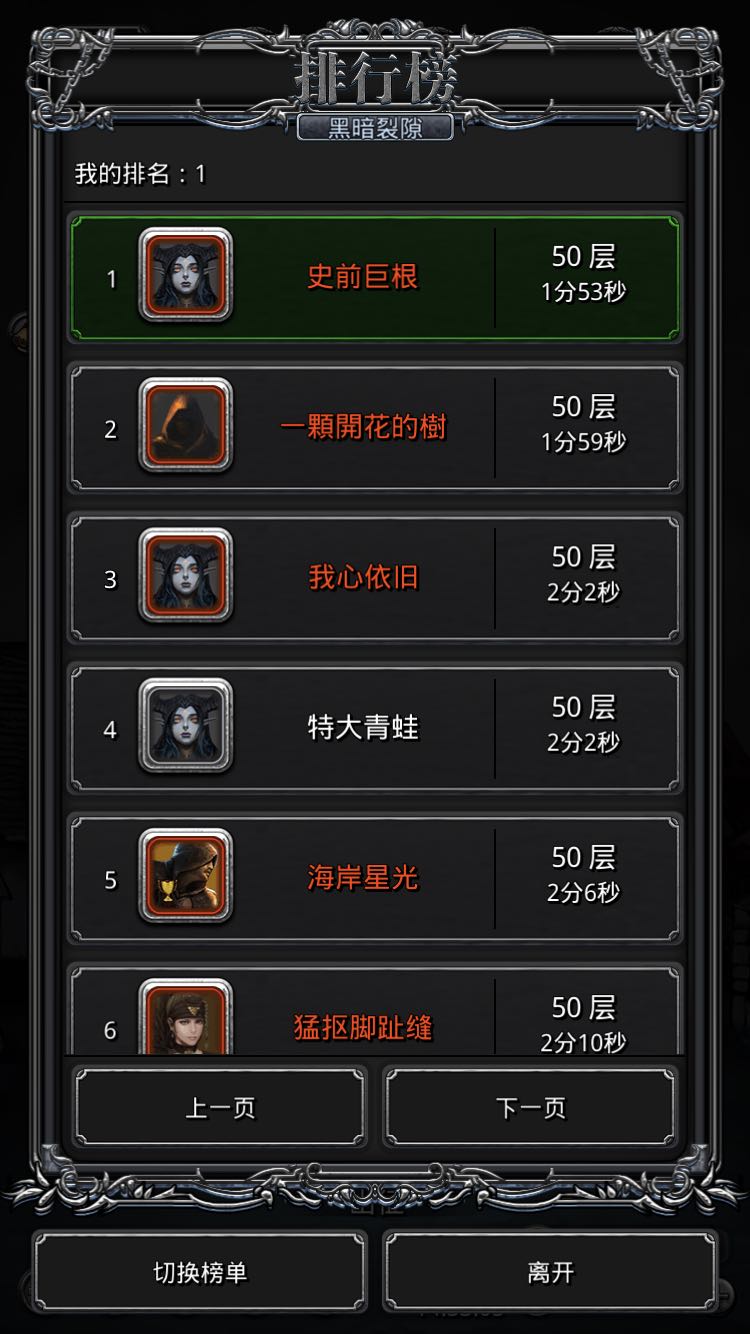This screenshot has height=1334, width=750.
Task: Open rank 2 player 一顆開花的樹
Action: [x=375, y=428]
